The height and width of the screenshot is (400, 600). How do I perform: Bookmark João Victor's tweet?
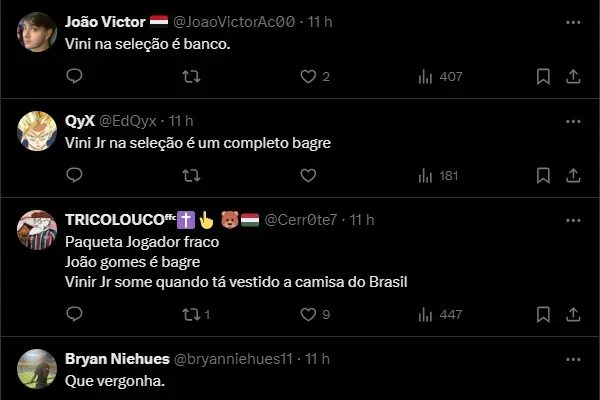click(543, 76)
